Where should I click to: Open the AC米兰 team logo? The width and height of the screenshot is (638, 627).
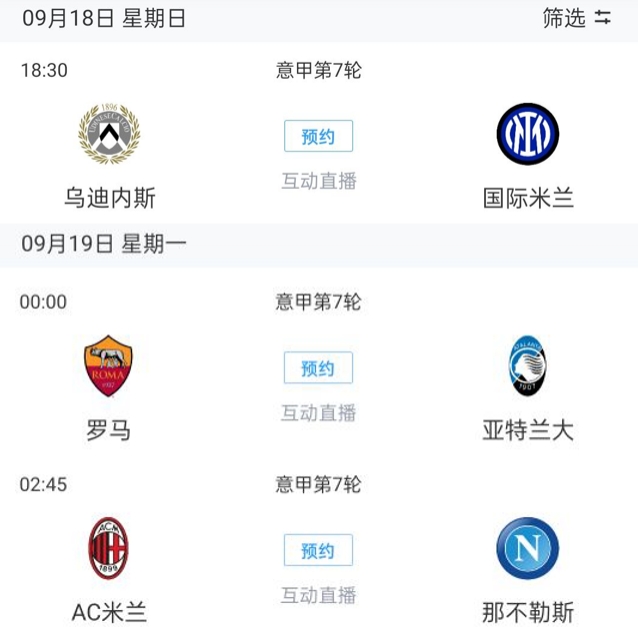[x=109, y=549]
